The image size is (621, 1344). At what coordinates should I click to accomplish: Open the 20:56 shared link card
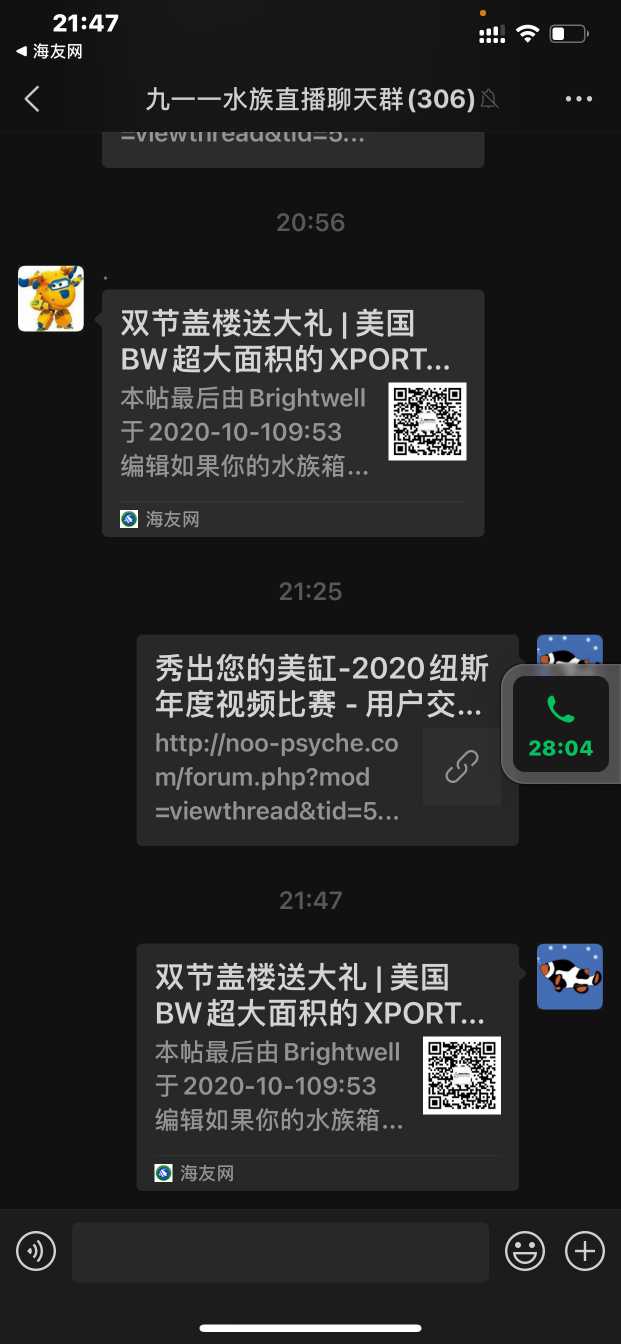(x=293, y=413)
